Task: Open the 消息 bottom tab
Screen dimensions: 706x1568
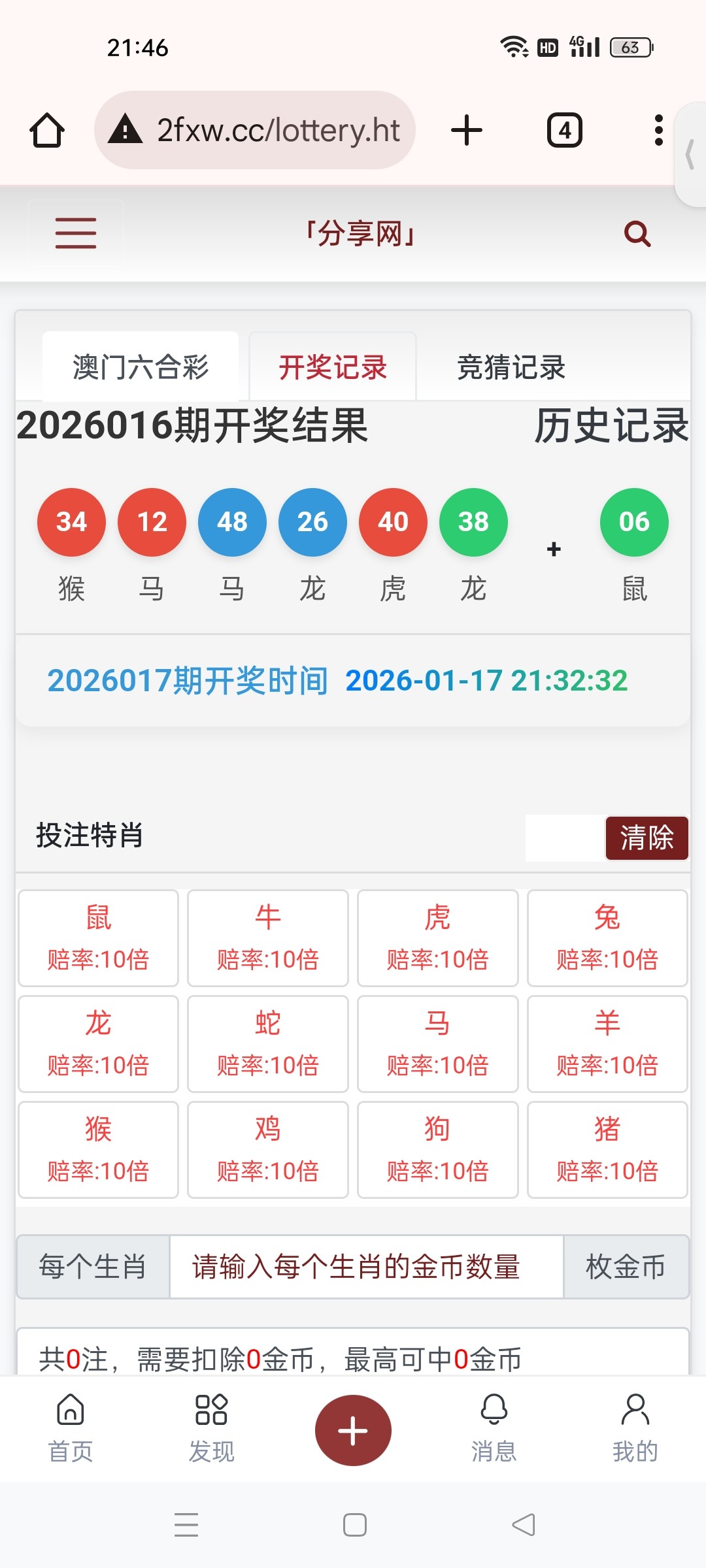Action: tap(494, 1429)
